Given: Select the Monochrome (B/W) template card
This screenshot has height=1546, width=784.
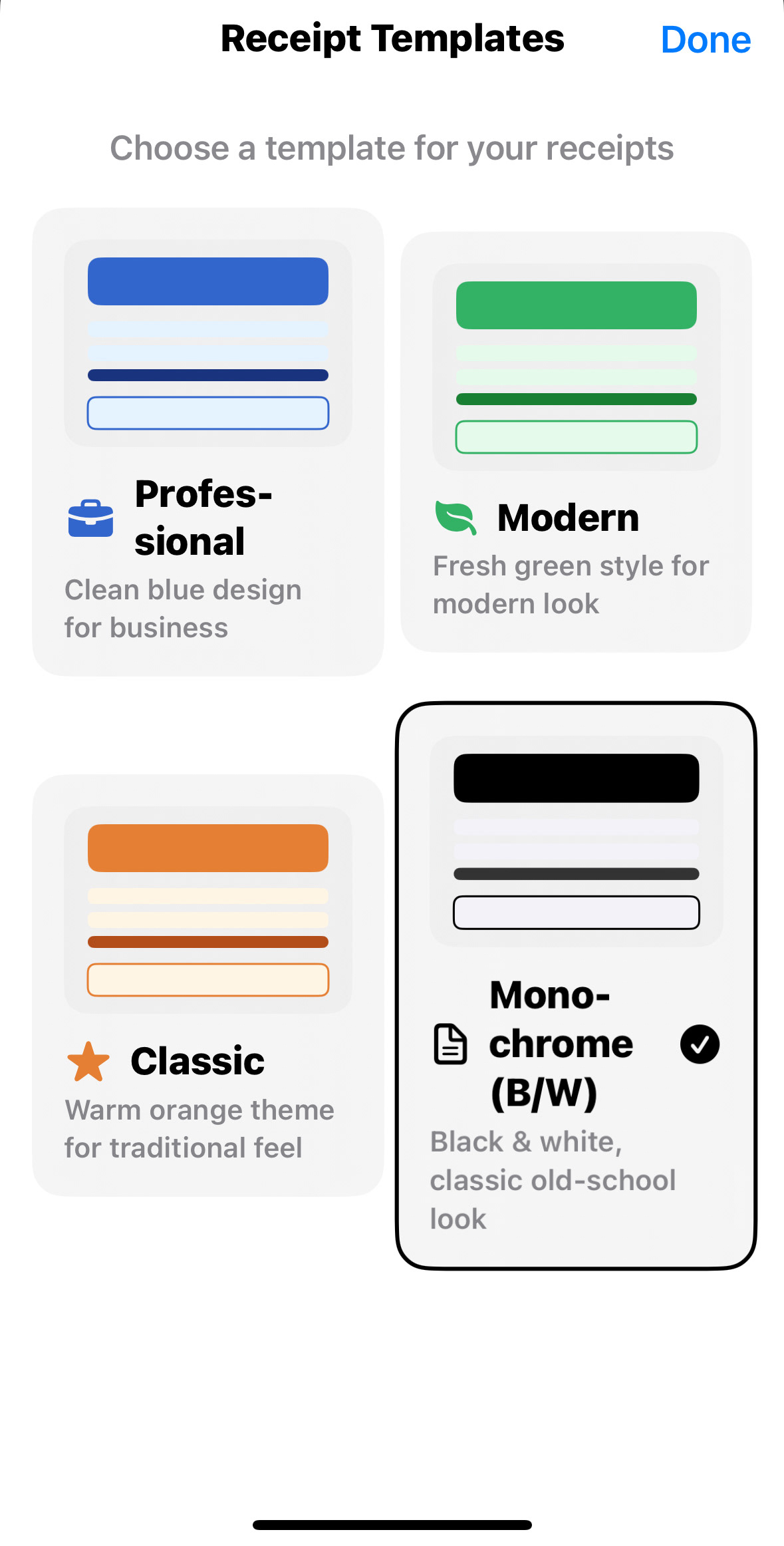Looking at the screenshot, I should coord(576,986).
